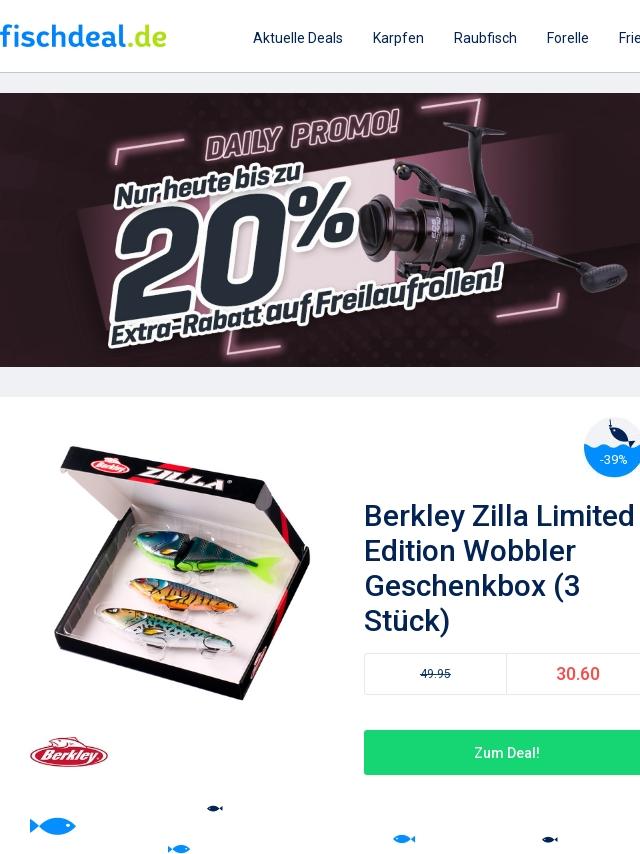640x854 pixels.
Task: Switch to the Raubfisch category
Action: 485,38
